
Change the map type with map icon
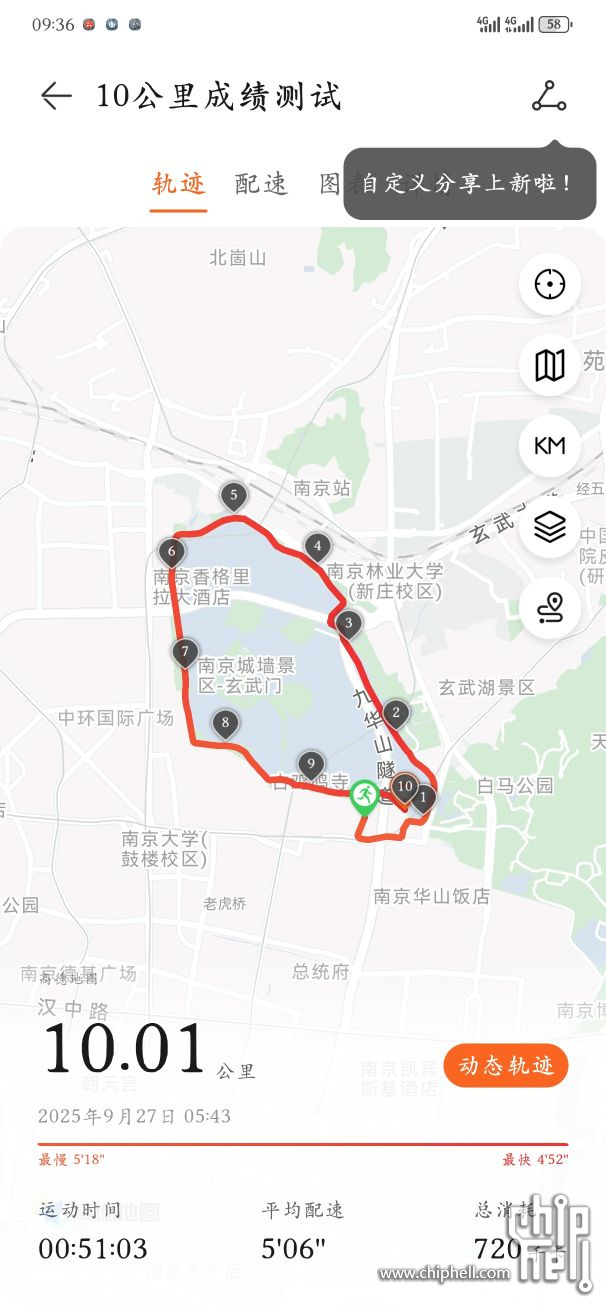(x=549, y=365)
